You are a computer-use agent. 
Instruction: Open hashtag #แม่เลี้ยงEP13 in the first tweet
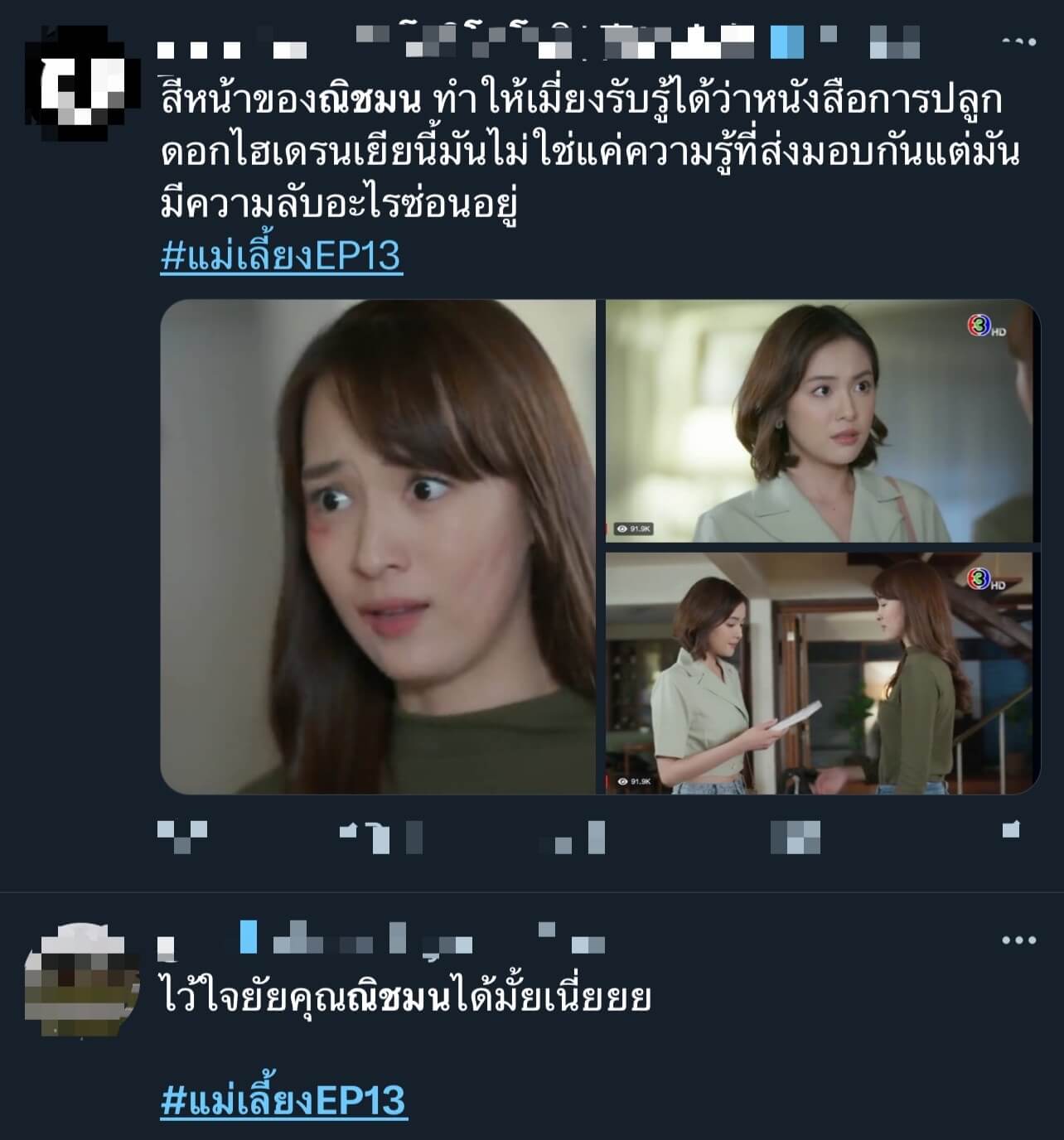(x=281, y=256)
